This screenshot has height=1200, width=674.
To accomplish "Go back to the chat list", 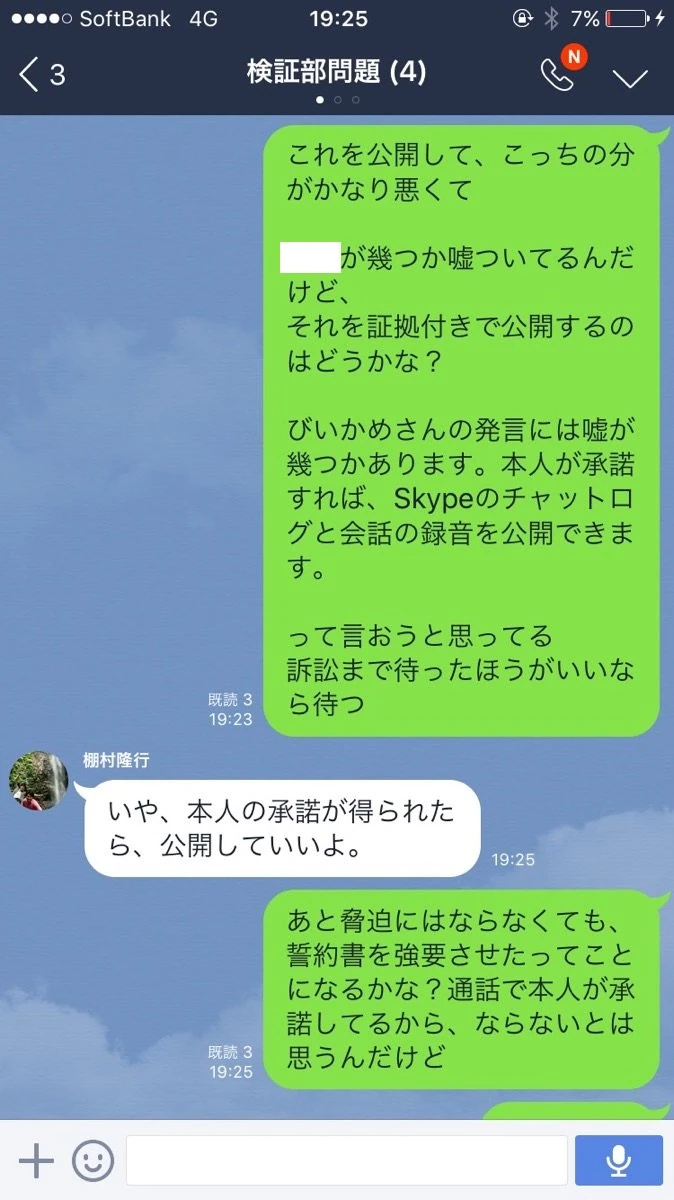I will point(40,74).
